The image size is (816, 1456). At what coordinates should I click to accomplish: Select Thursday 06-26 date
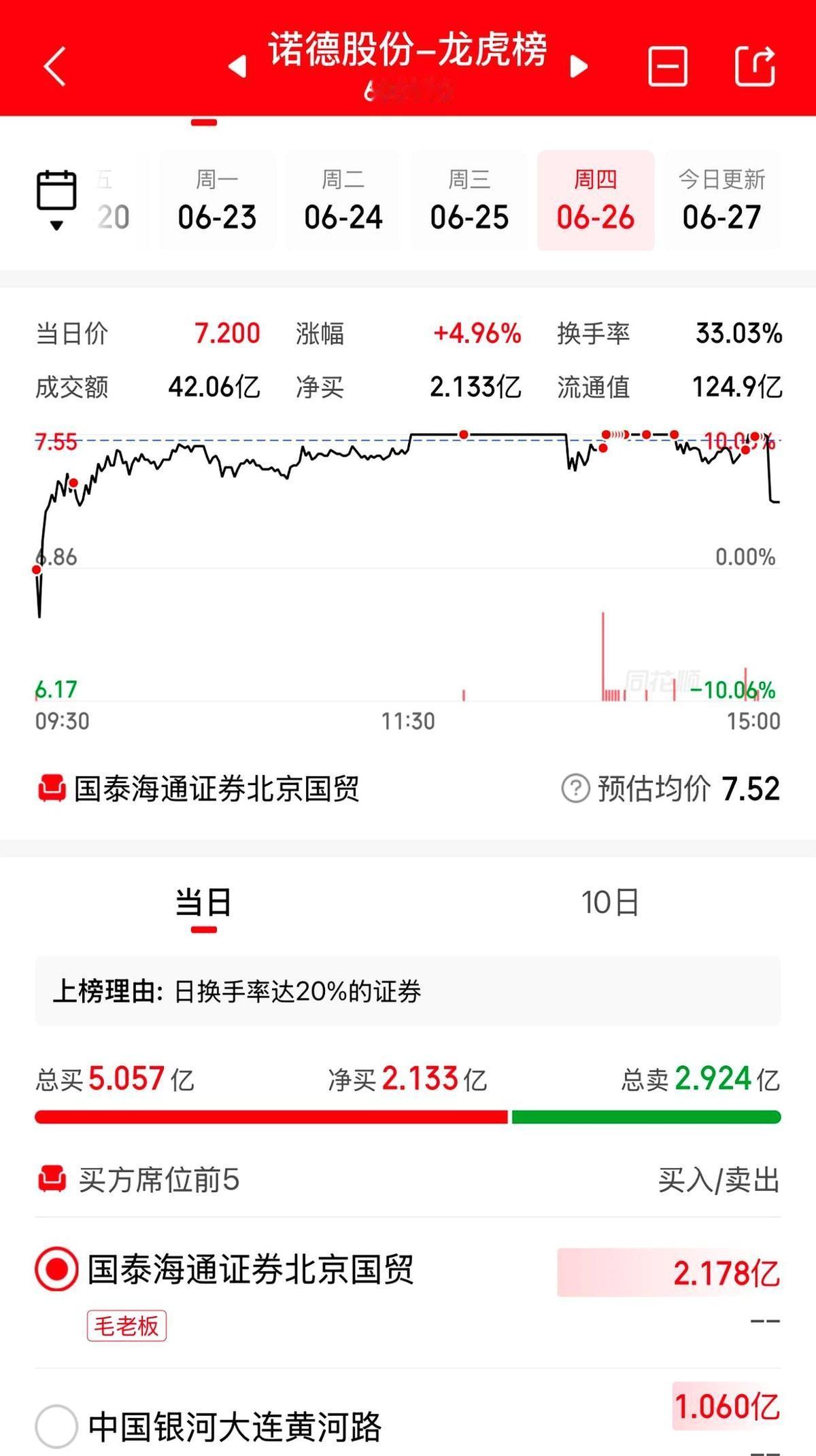(x=596, y=201)
